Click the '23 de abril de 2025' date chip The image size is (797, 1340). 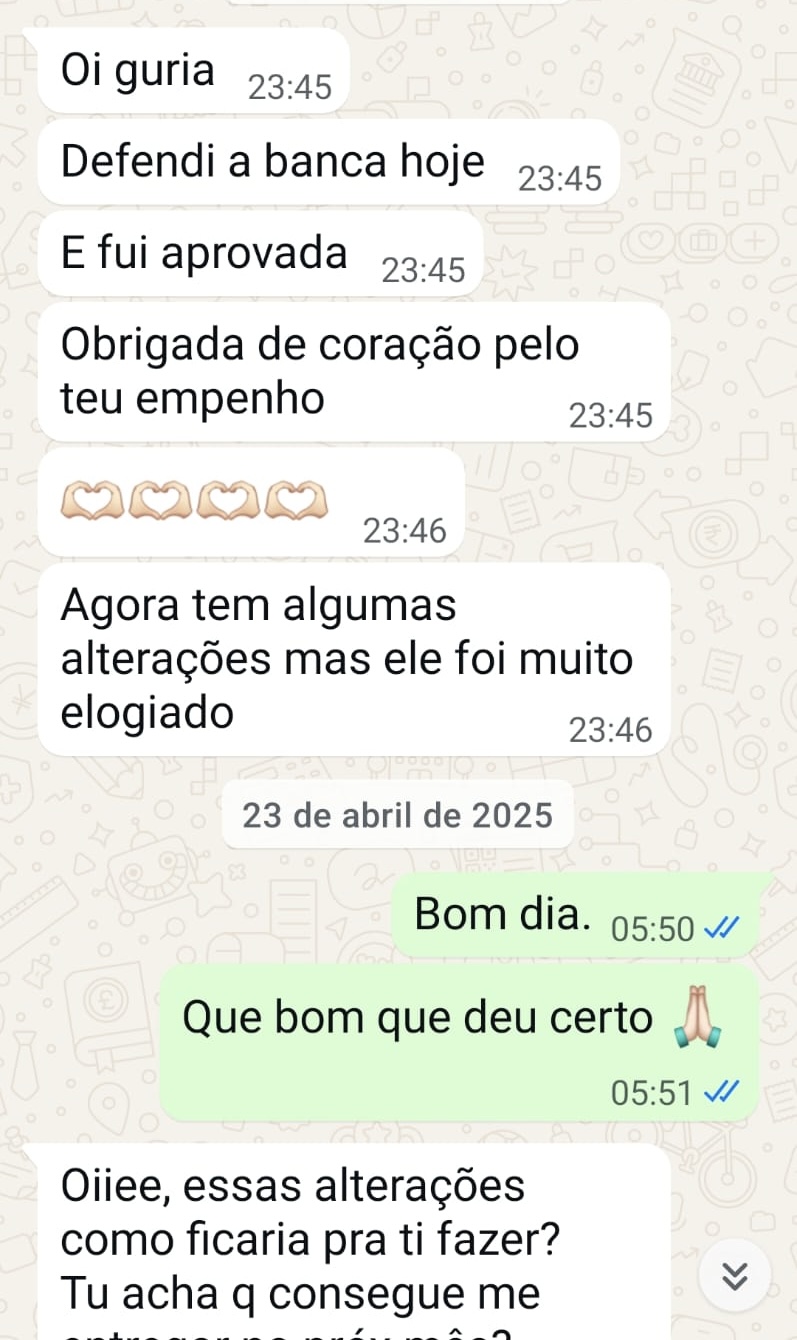tap(396, 814)
